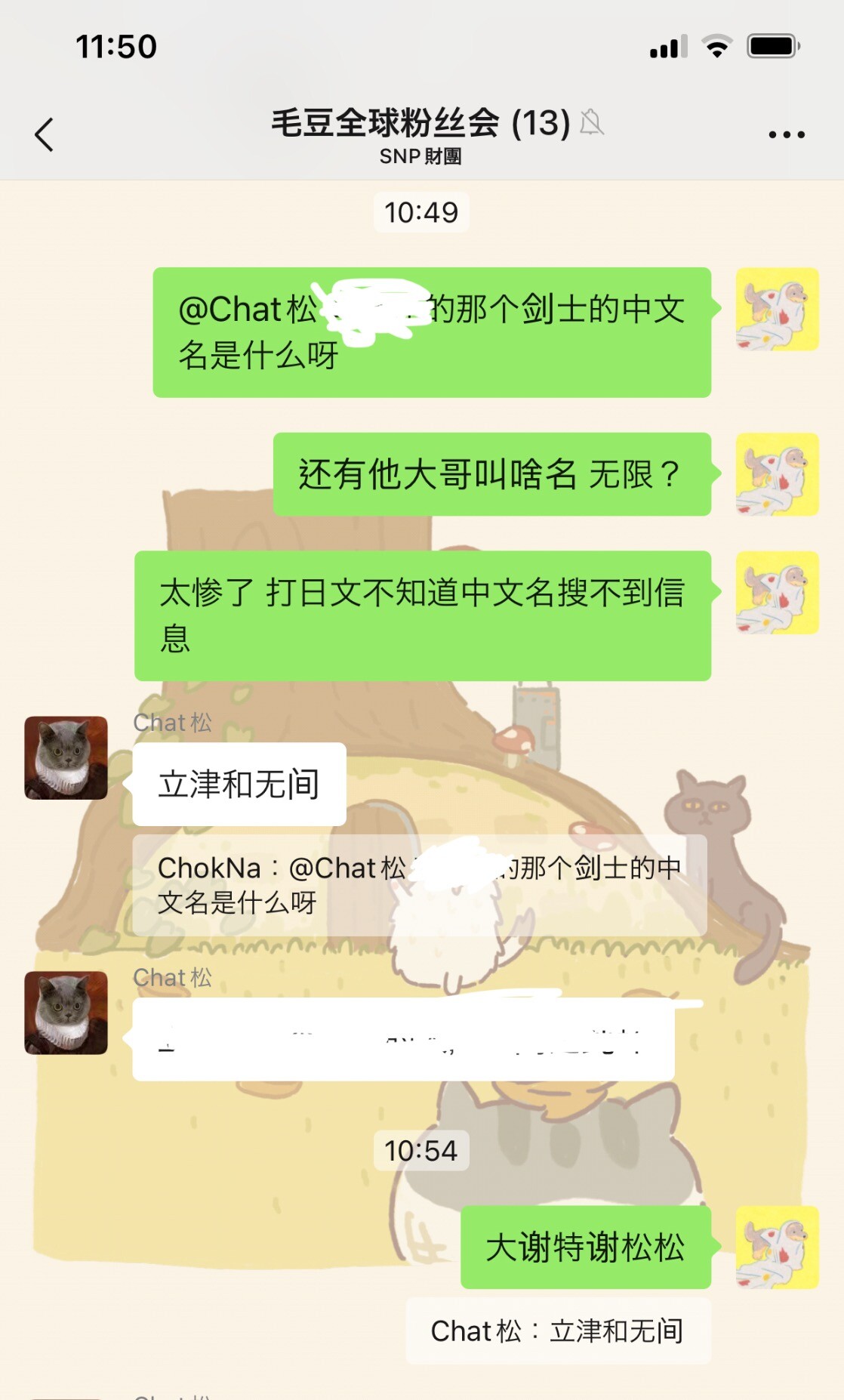The height and width of the screenshot is (1400, 844).
Task: Go back to the chat list
Action: coord(45,135)
